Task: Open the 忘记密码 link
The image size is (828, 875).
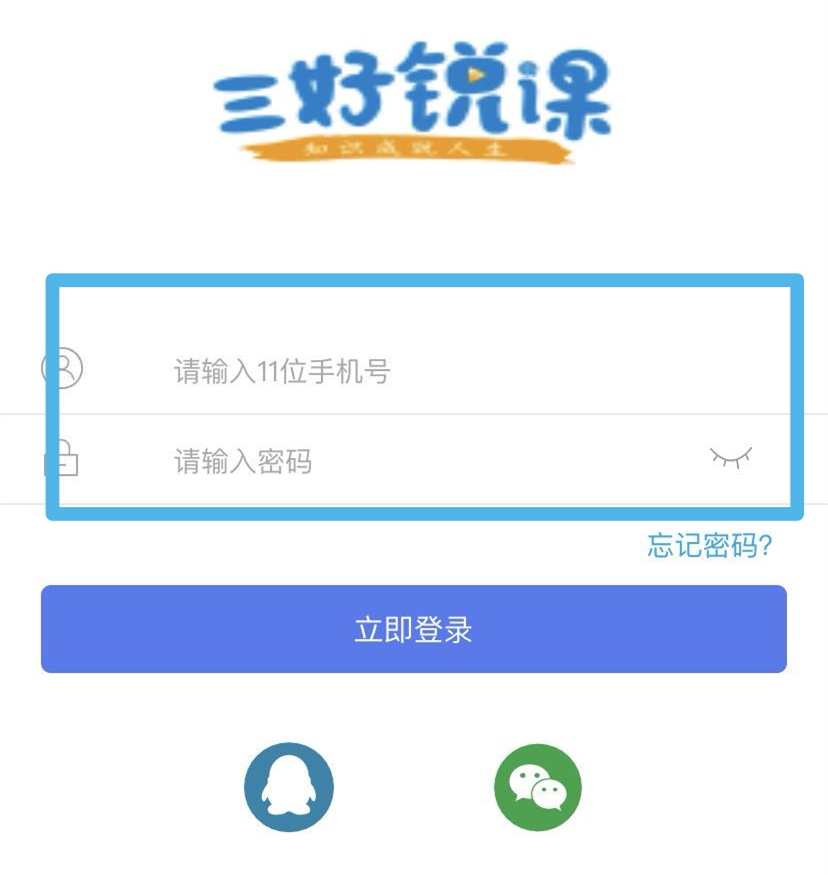Action: [x=709, y=545]
